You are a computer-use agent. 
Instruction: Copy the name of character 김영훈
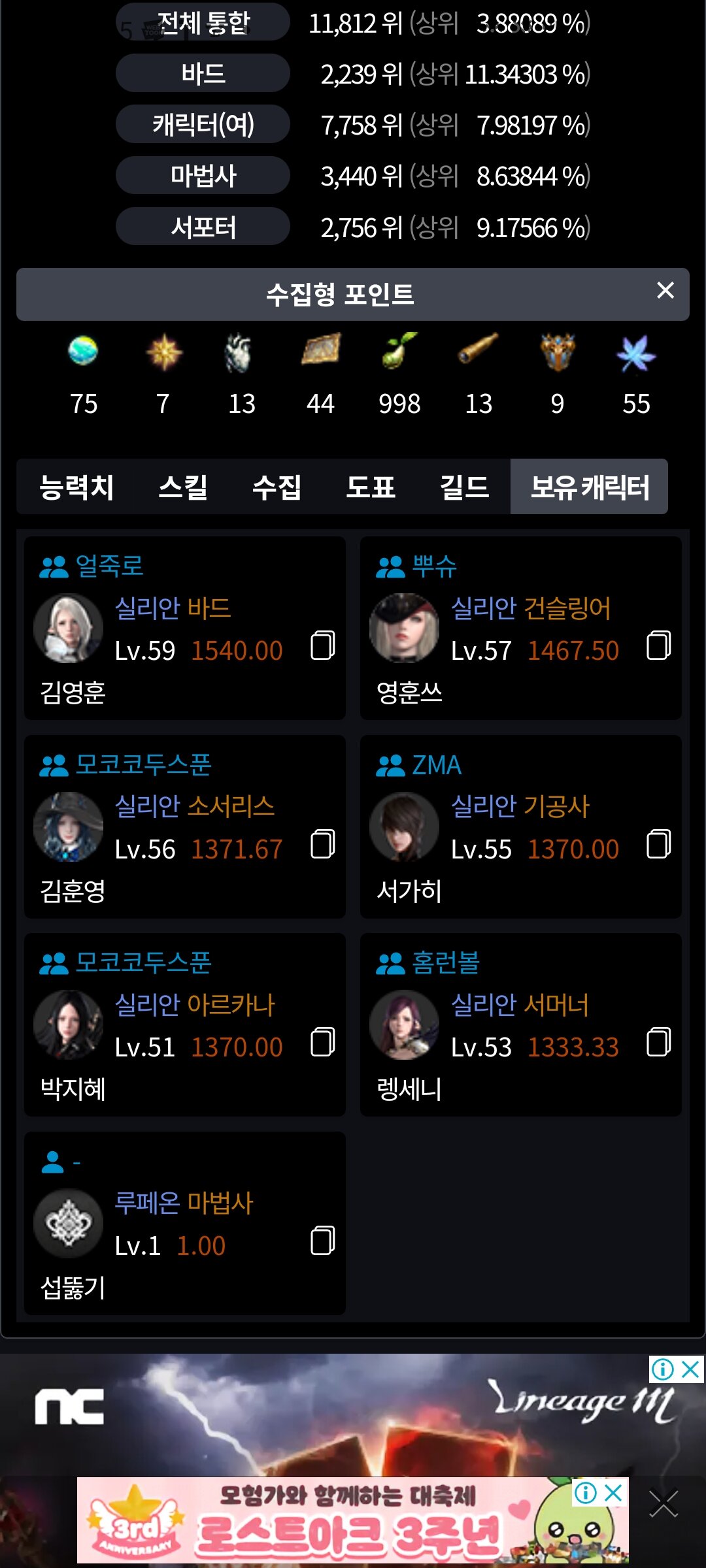[x=322, y=645]
